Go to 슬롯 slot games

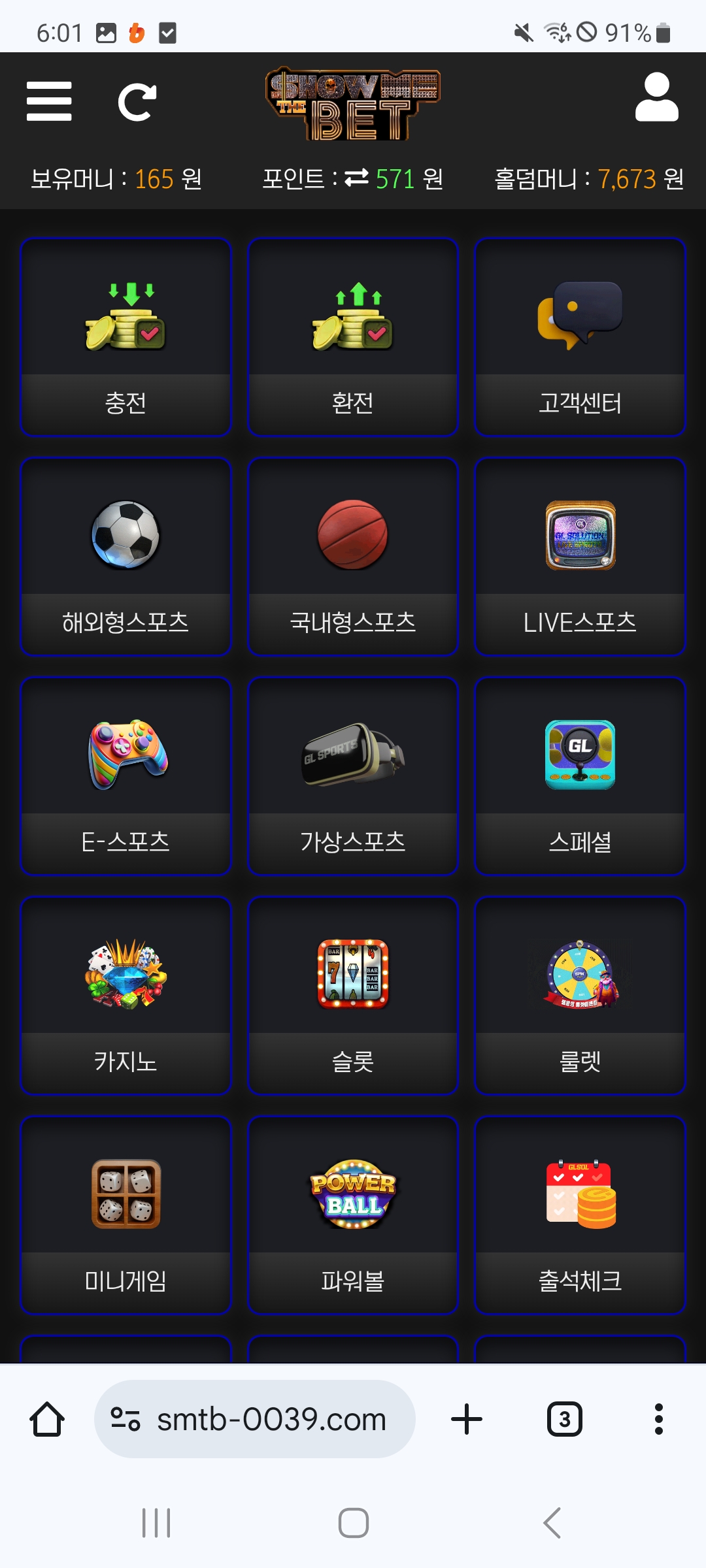click(352, 996)
